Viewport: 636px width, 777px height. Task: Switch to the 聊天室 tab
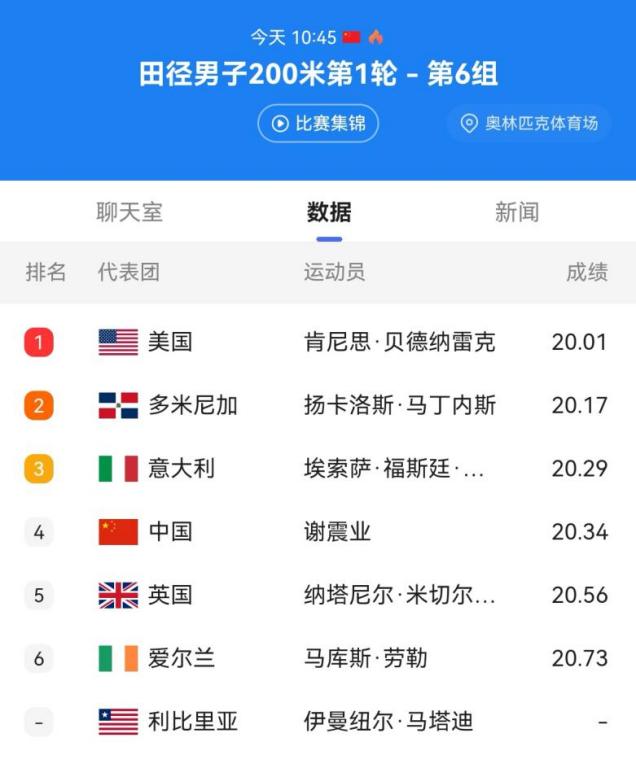129,212
